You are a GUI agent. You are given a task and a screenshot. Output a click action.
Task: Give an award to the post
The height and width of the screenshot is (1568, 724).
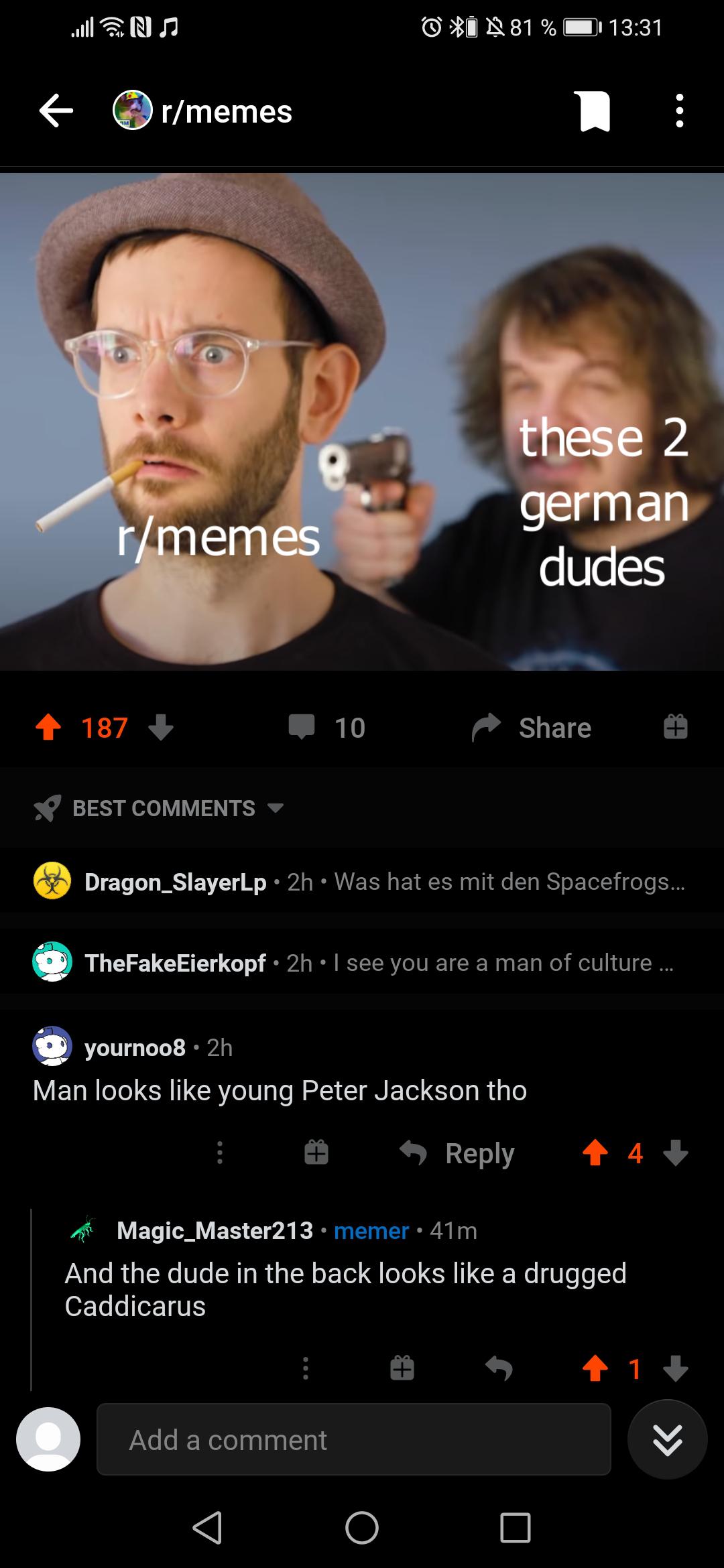coord(675,728)
